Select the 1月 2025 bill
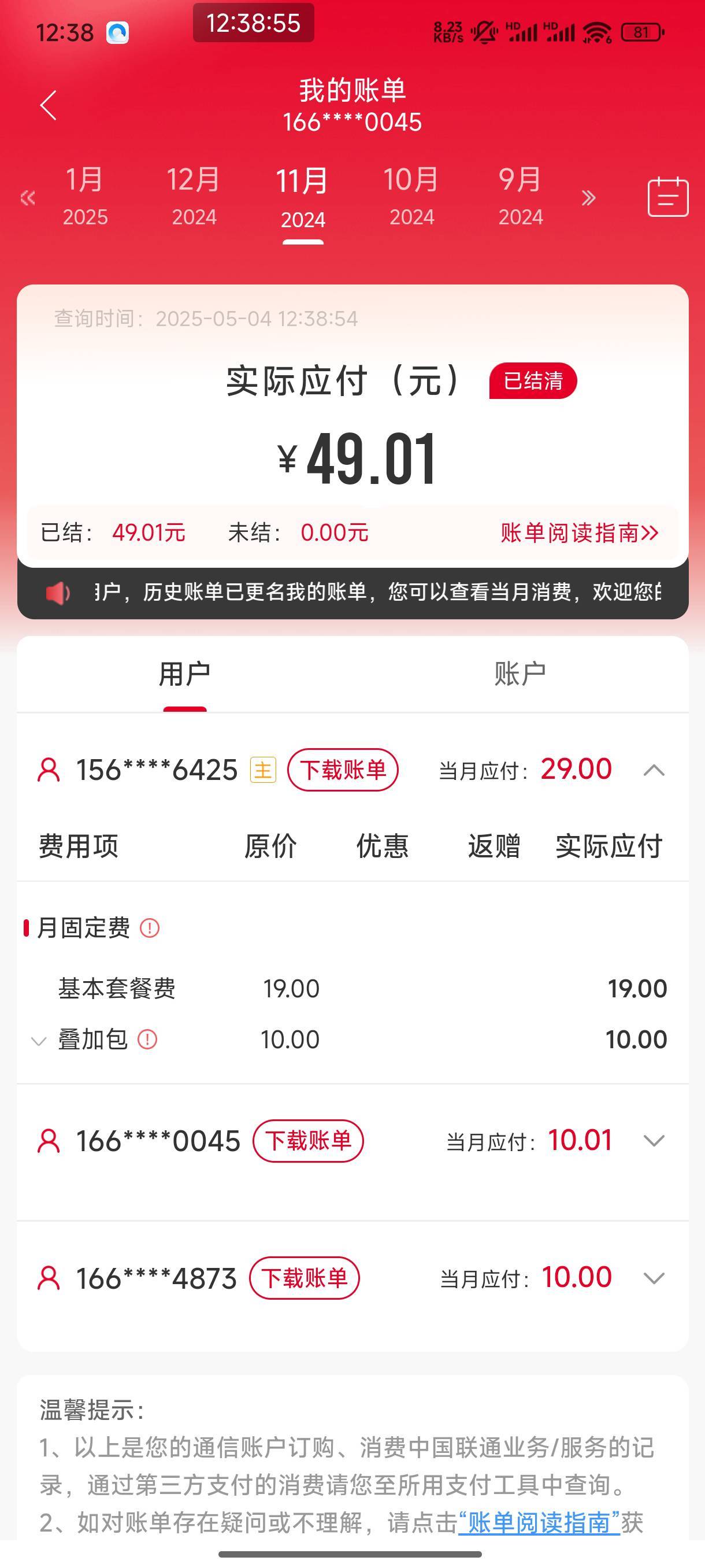This screenshot has width=705, height=1568. coord(85,197)
